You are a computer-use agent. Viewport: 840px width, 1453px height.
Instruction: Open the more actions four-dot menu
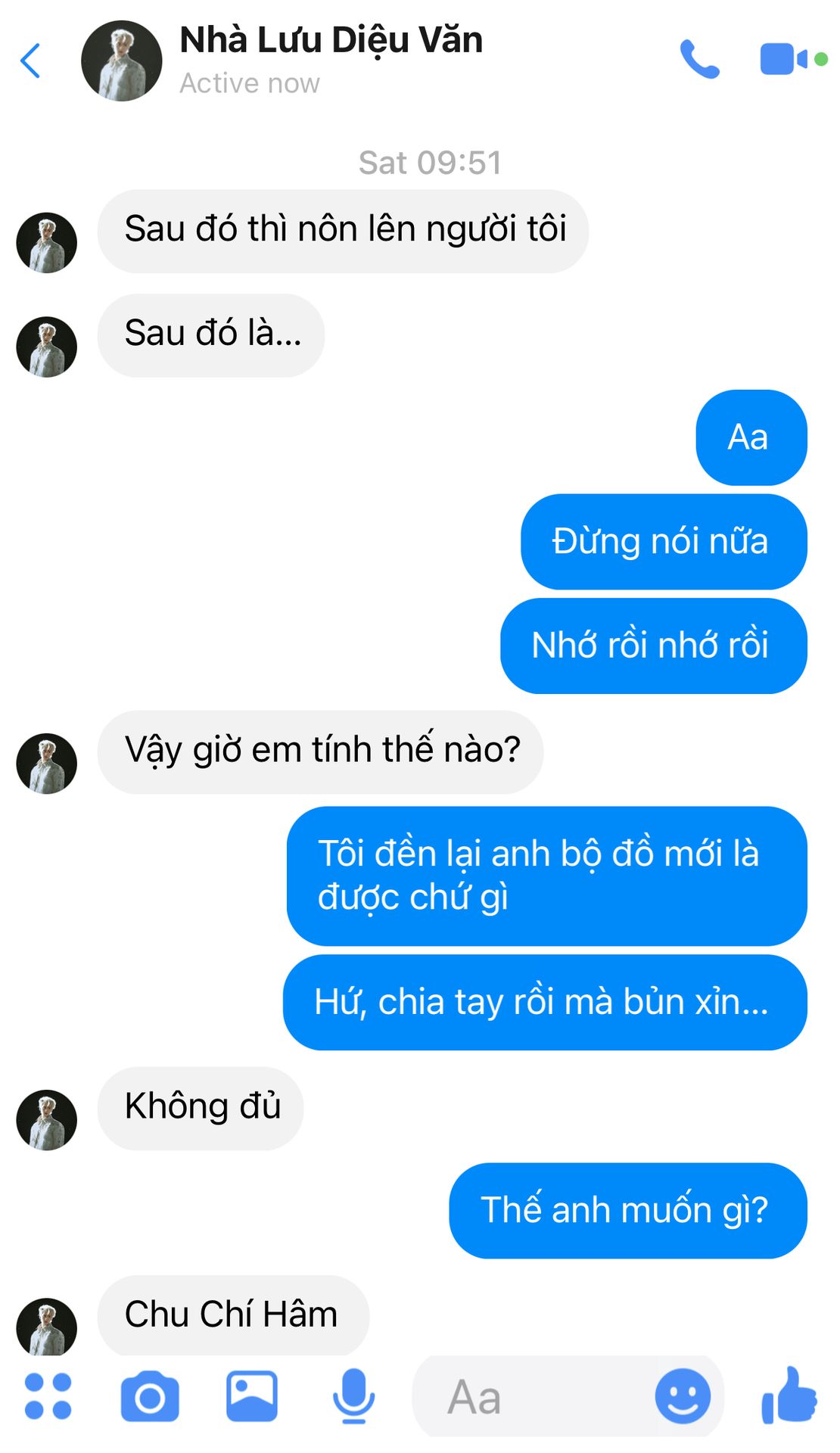(x=48, y=1395)
